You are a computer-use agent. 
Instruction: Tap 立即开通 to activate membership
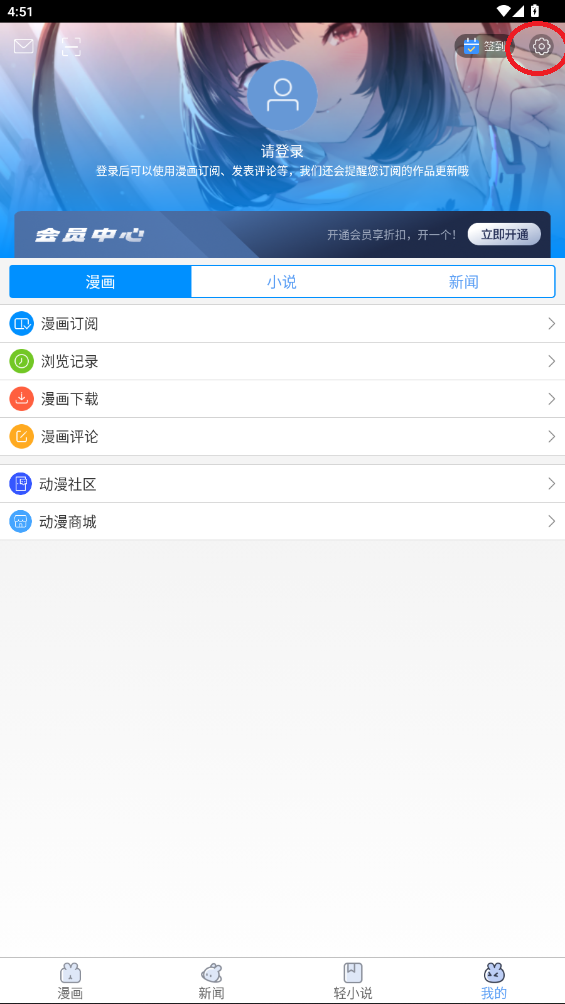(504, 234)
